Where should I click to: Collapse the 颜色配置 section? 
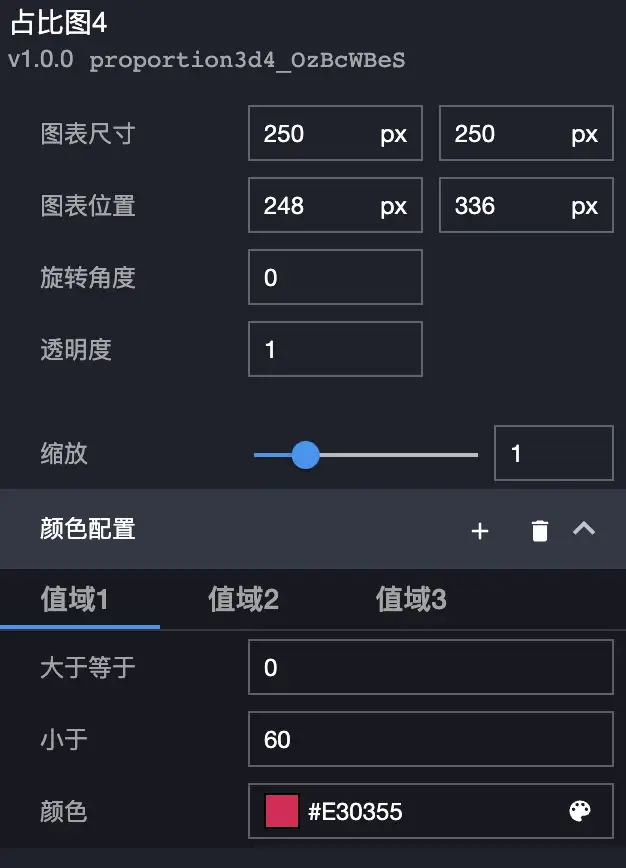point(584,529)
